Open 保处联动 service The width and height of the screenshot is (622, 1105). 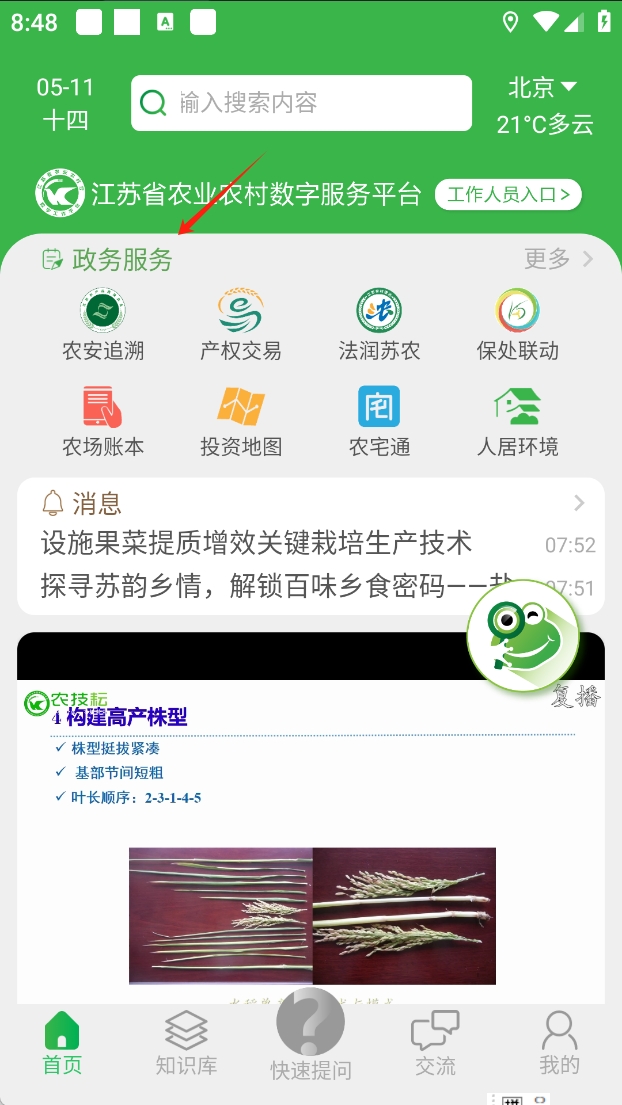517,325
